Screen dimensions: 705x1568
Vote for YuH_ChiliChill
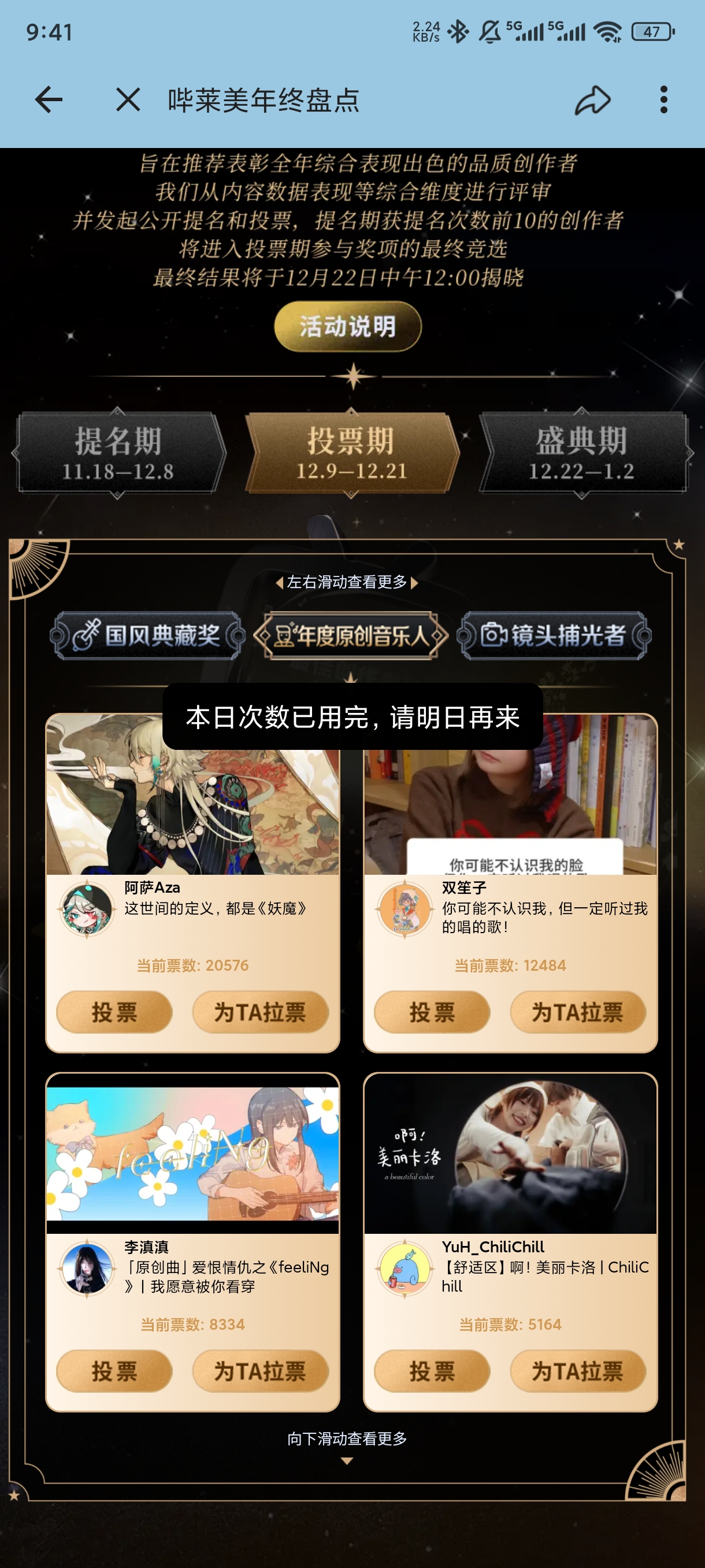pos(432,1371)
